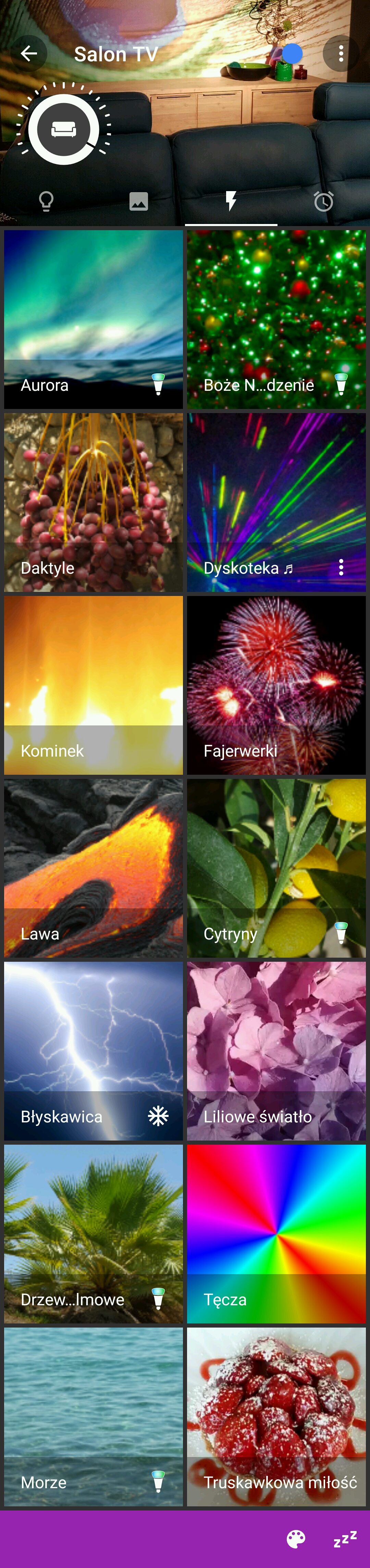The width and height of the screenshot is (370, 1568).
Task: Switch to the picture scenes tab
Action: pos(139,201)
